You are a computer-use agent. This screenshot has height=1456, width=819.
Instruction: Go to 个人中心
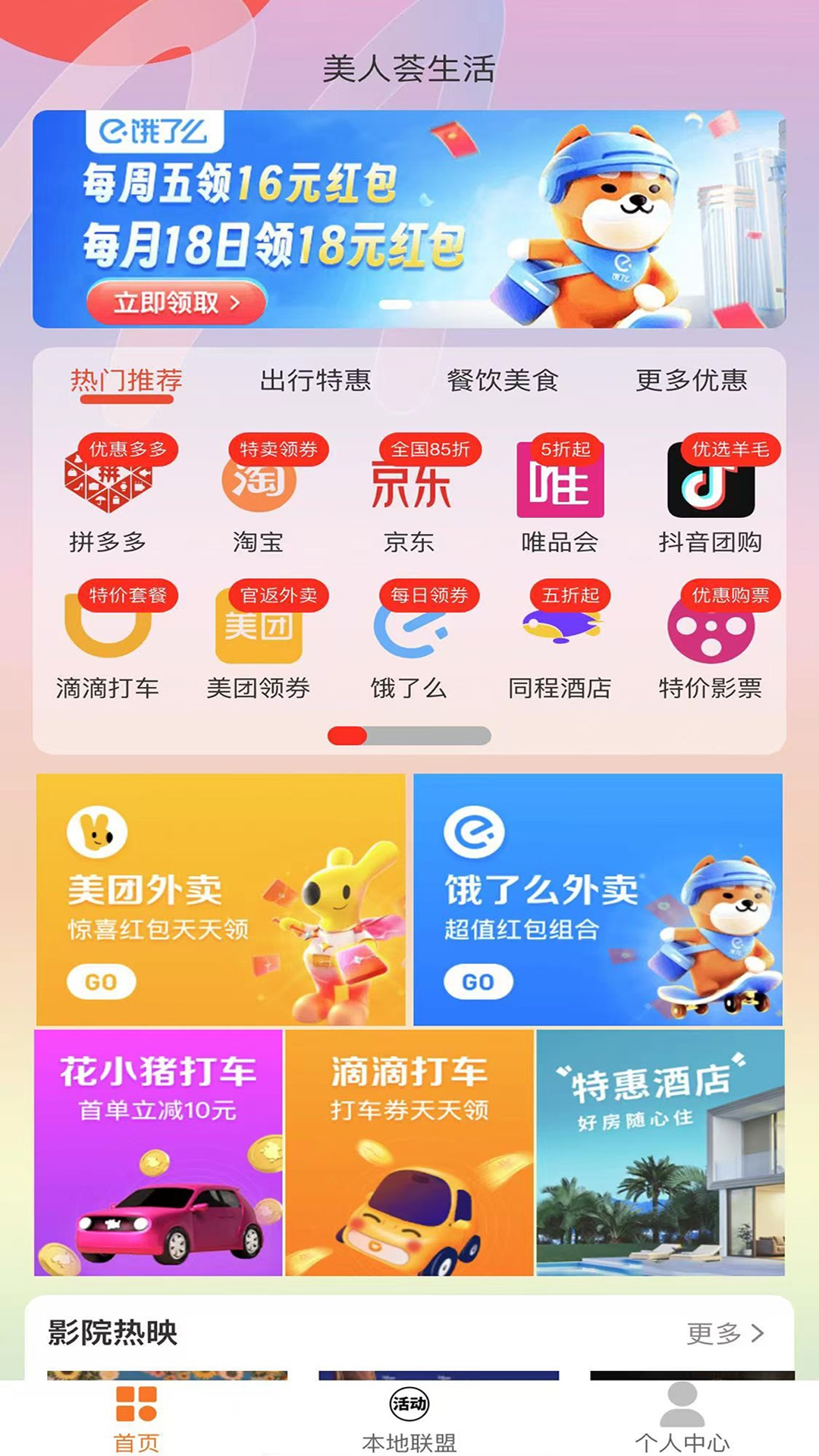pos(682,1418)
